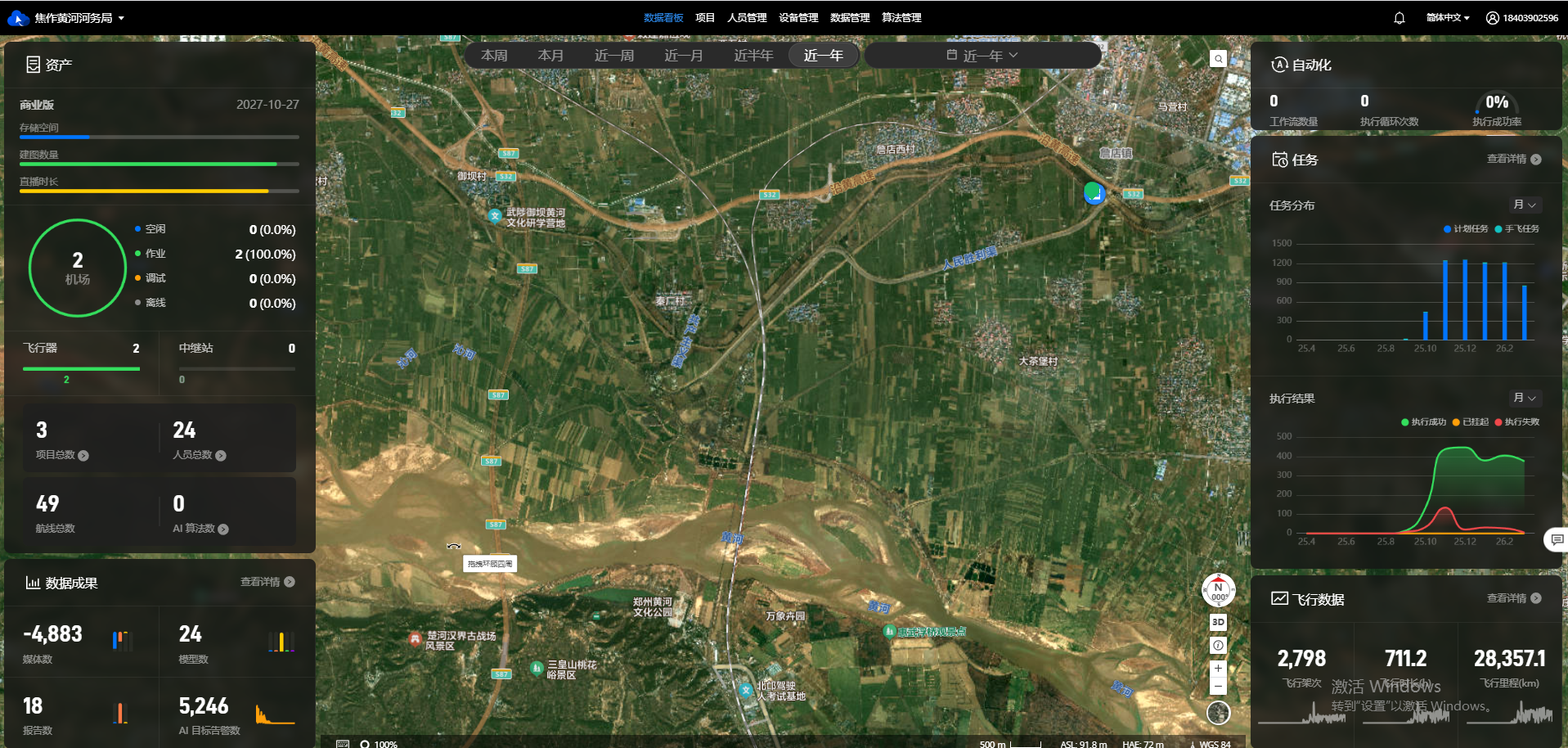Open the notifications bell
The width and height of the screenshot is (1568, 748).
[1399, 18]
